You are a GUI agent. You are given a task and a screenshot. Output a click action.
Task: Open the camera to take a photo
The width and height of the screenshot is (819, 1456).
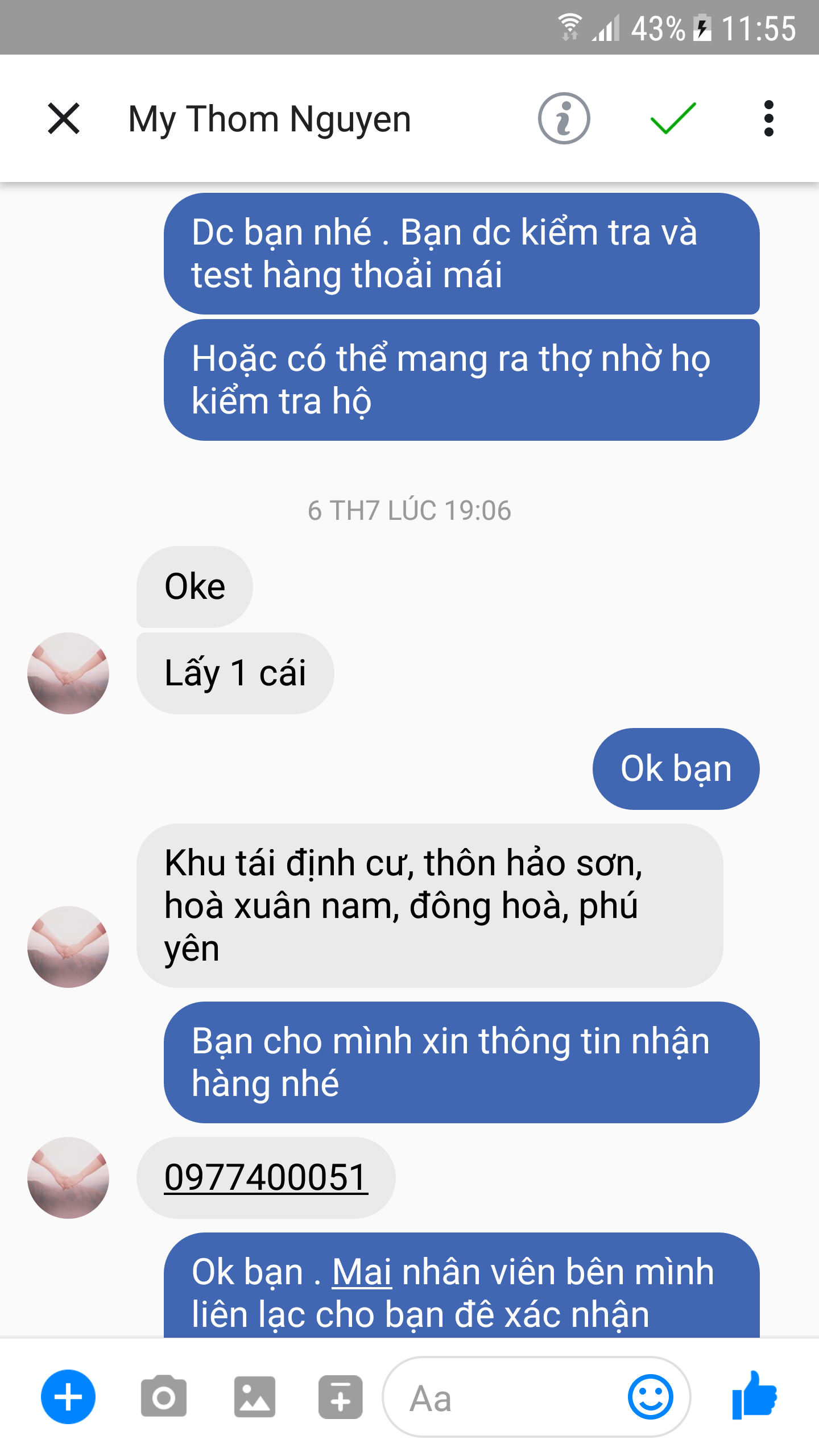(164, 1397)
